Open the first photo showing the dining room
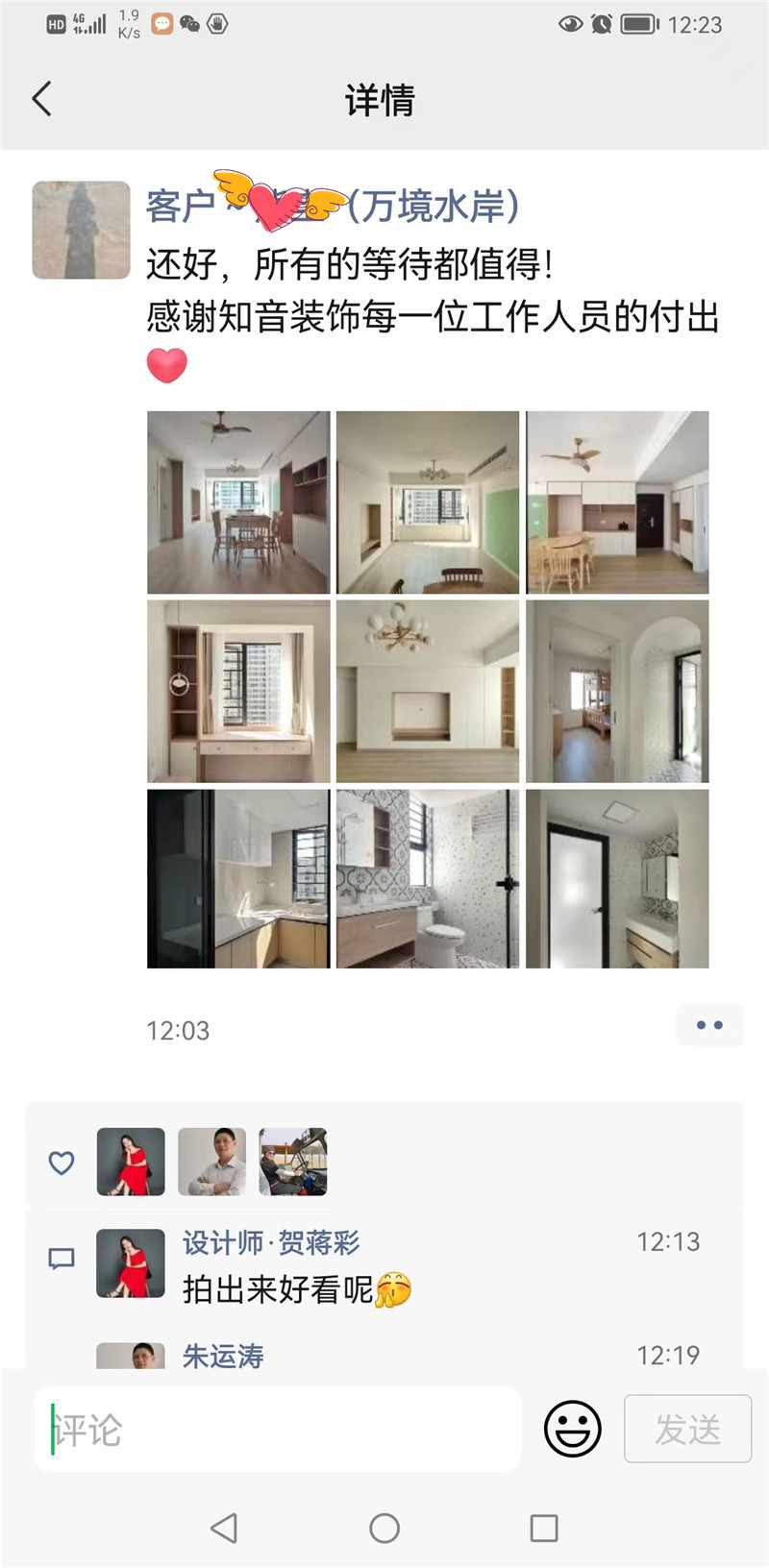The image size is (769, 1568). click(x=238, y=502)
